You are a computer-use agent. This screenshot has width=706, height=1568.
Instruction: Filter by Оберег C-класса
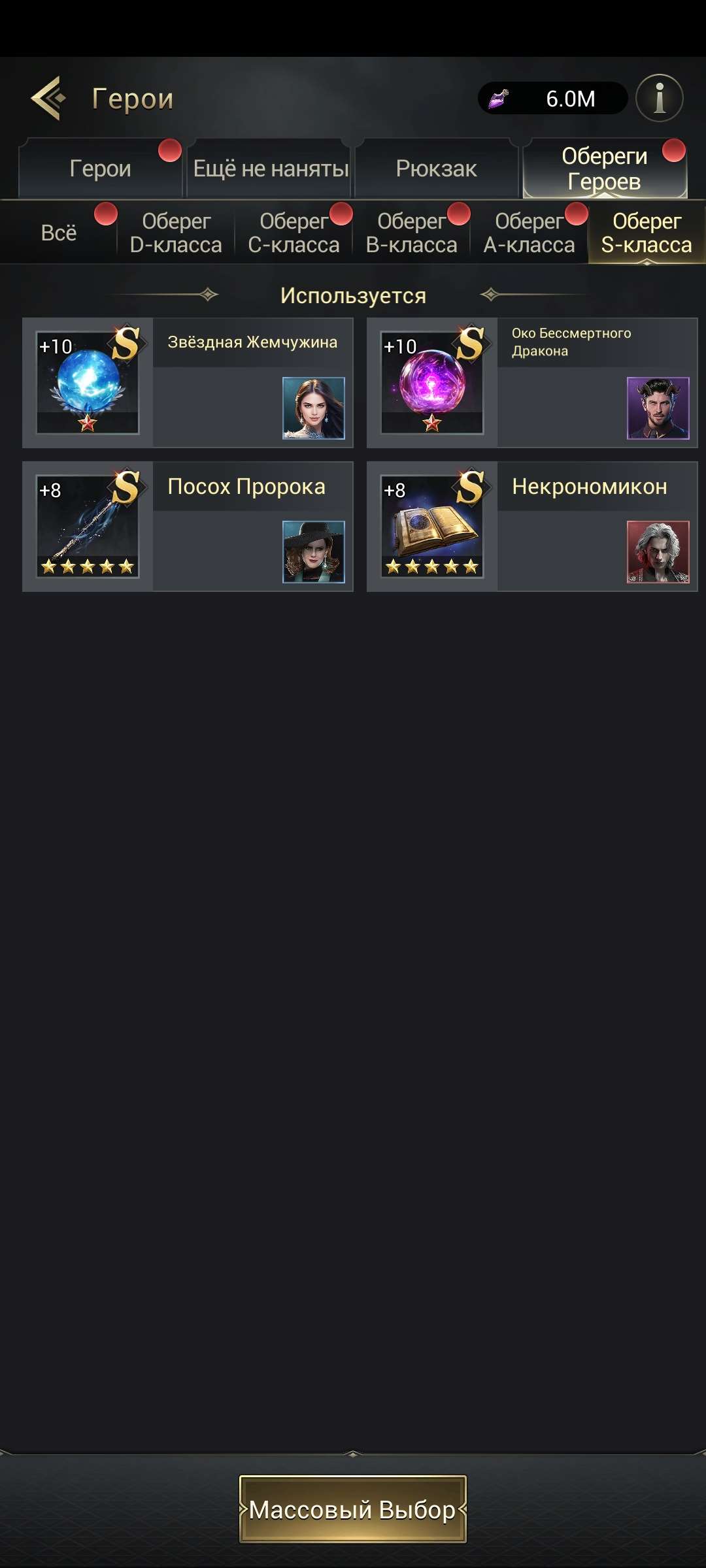tap(294, 233)
